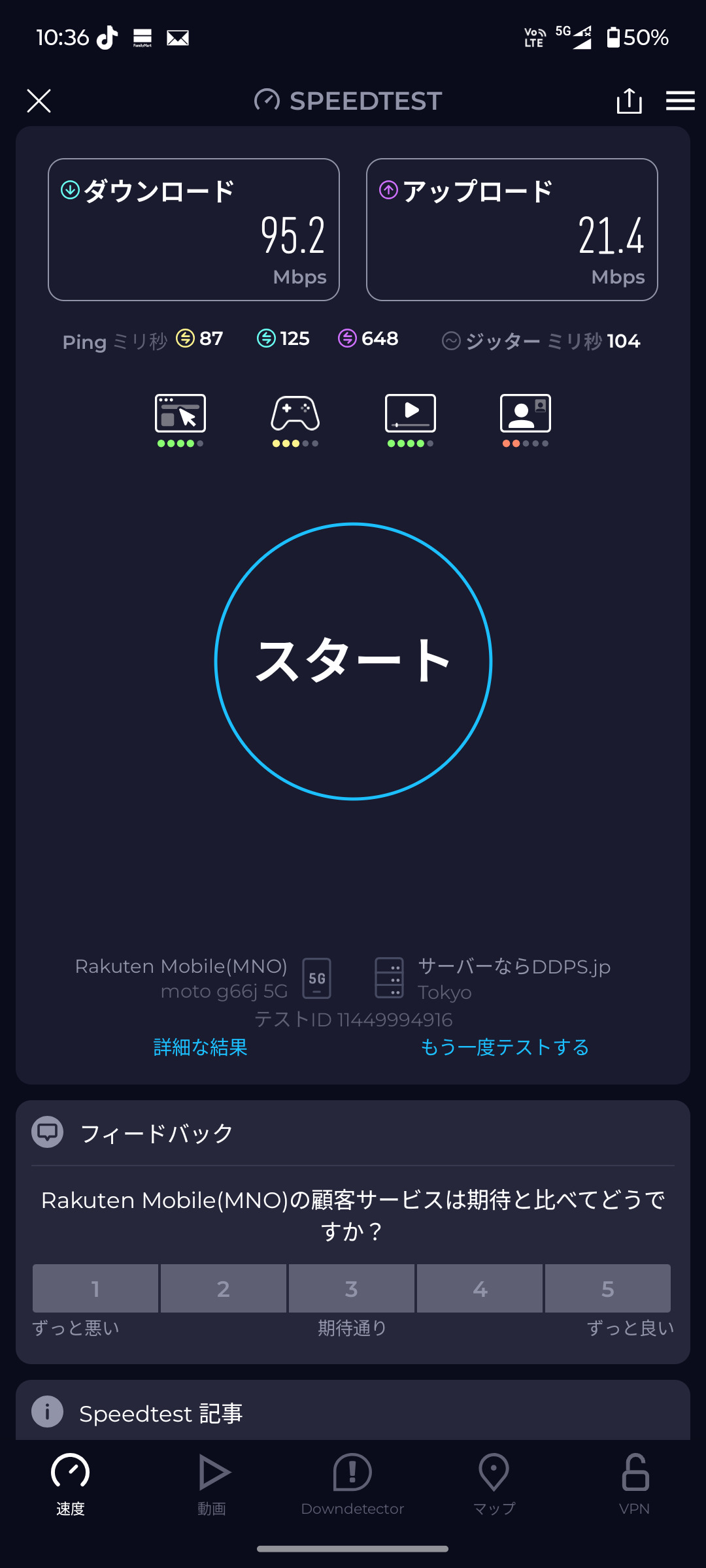
Task: Open the hamburger menu
Action: point(680,101)
